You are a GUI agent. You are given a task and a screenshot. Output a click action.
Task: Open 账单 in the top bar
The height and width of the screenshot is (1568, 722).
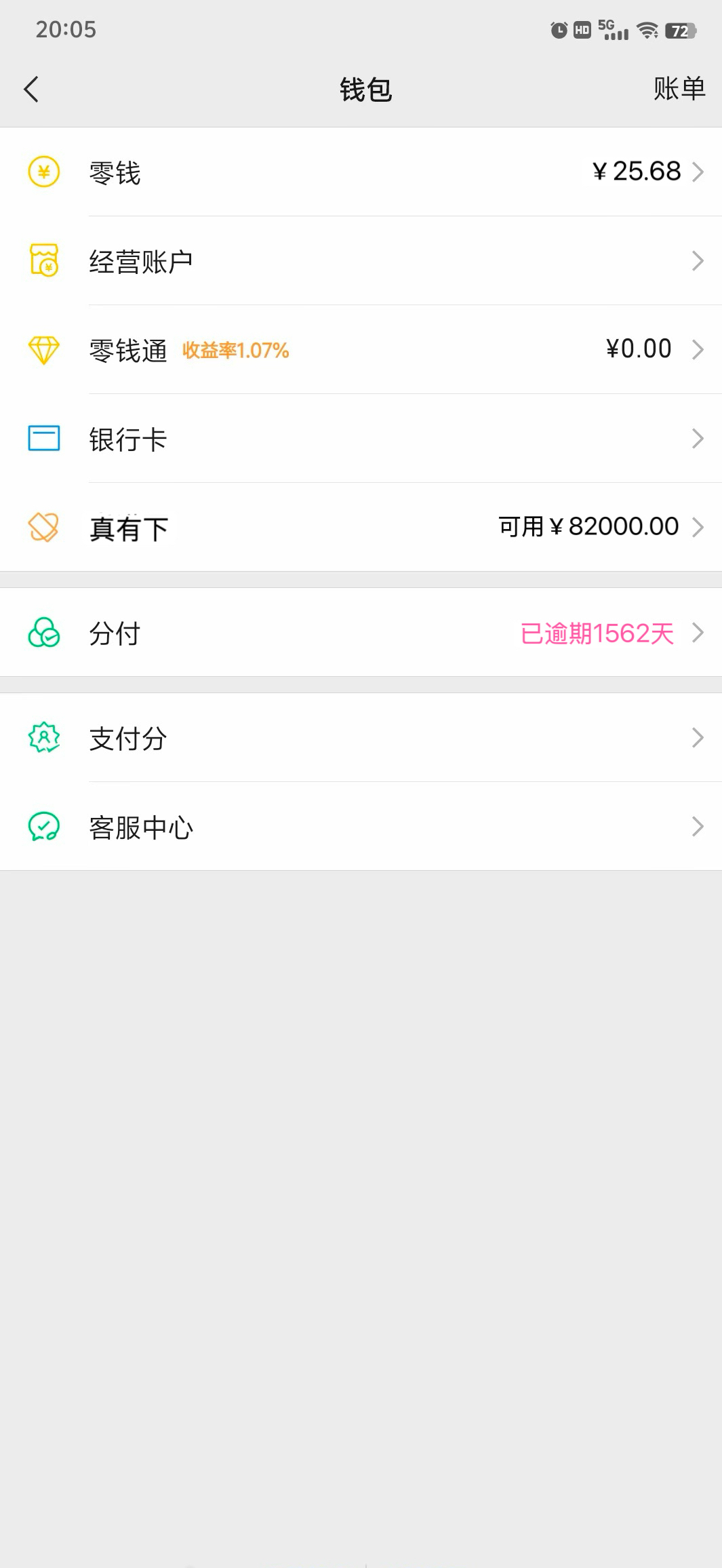(x=679, y=89)
